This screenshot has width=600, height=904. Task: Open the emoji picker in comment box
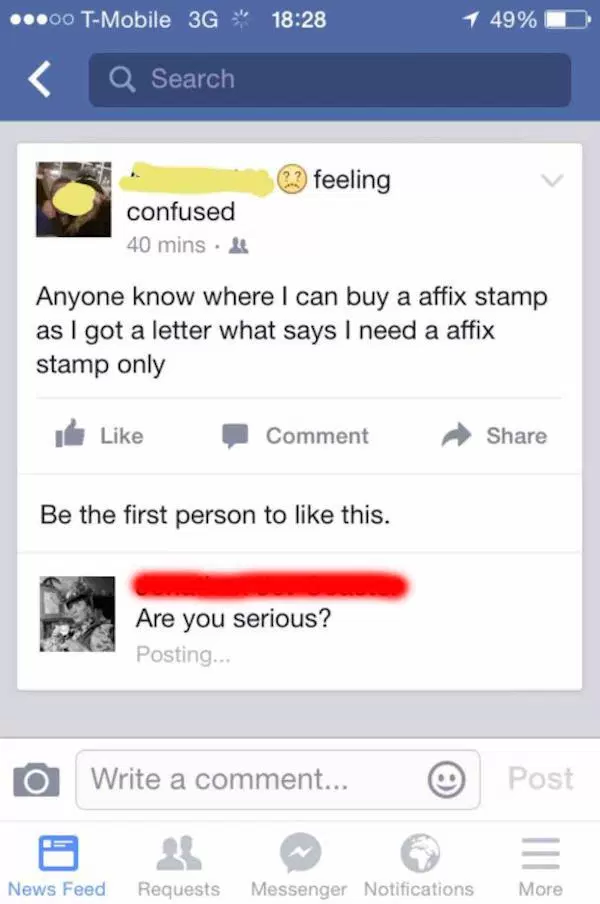coord(448,779)
